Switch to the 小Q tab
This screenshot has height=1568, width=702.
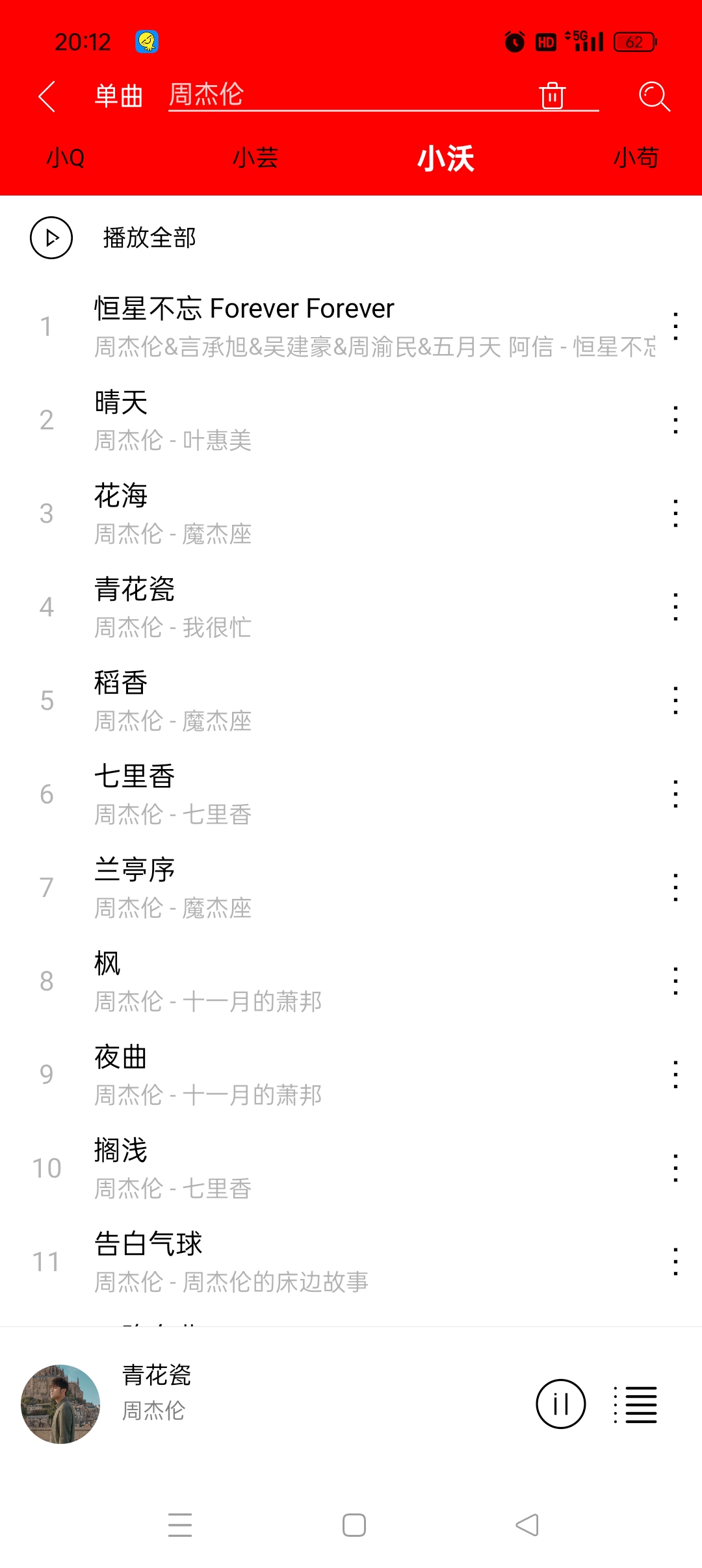66,158
